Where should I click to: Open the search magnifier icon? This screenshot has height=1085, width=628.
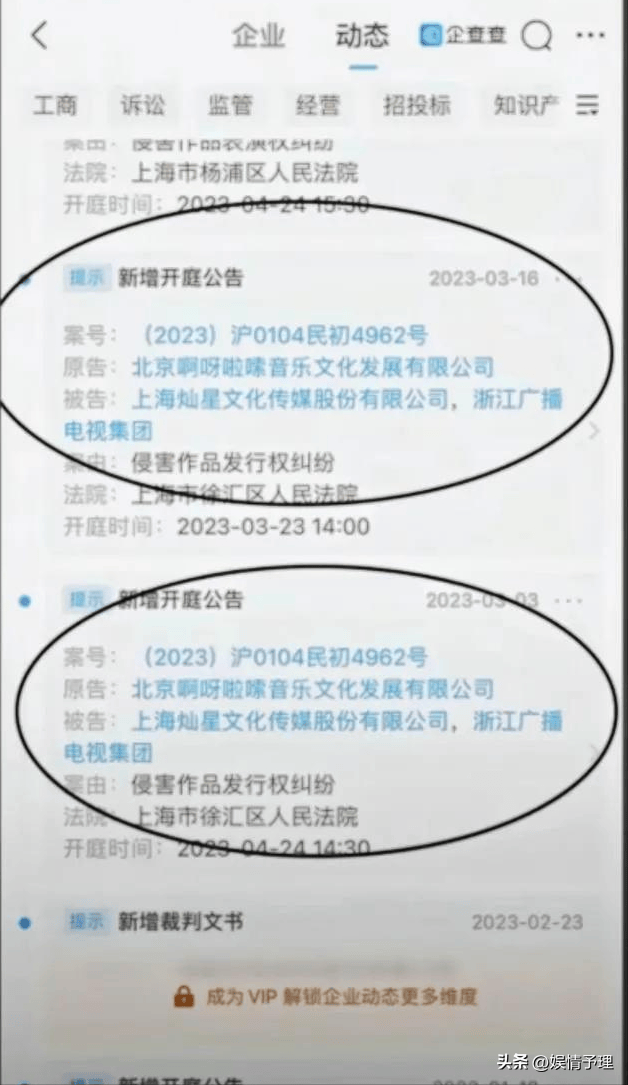(x=537, y=36)
